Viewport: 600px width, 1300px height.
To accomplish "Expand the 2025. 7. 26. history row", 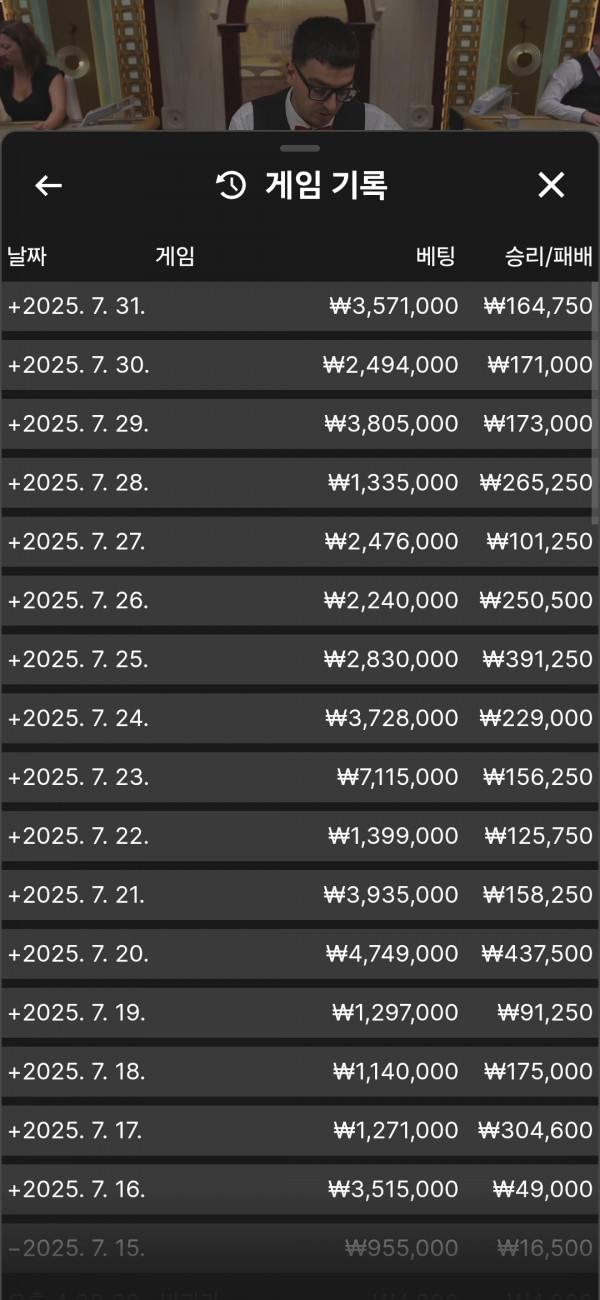I will click(x=300, y=601).
